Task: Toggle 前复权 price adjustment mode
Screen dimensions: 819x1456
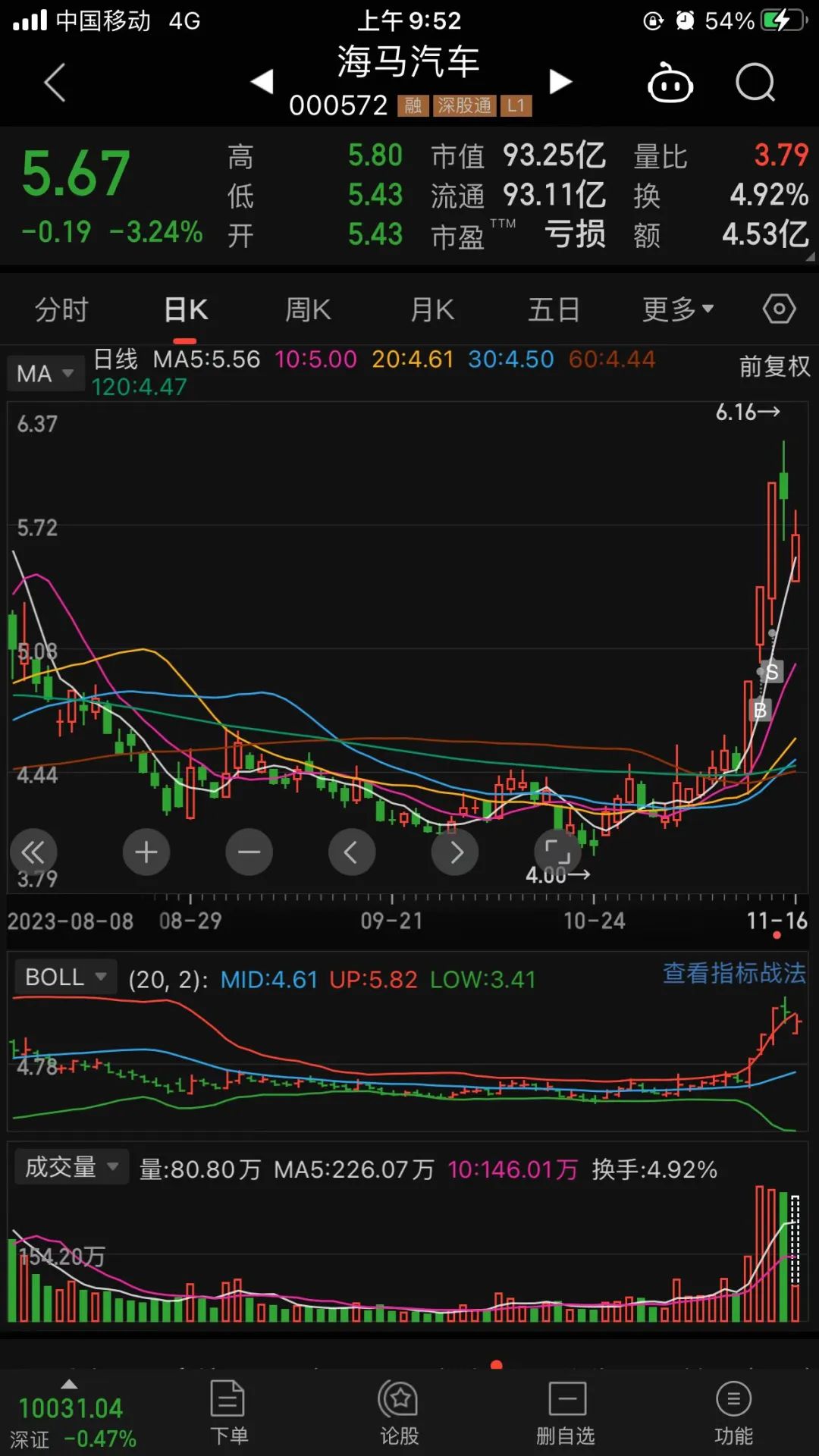Action: point(774,367)
